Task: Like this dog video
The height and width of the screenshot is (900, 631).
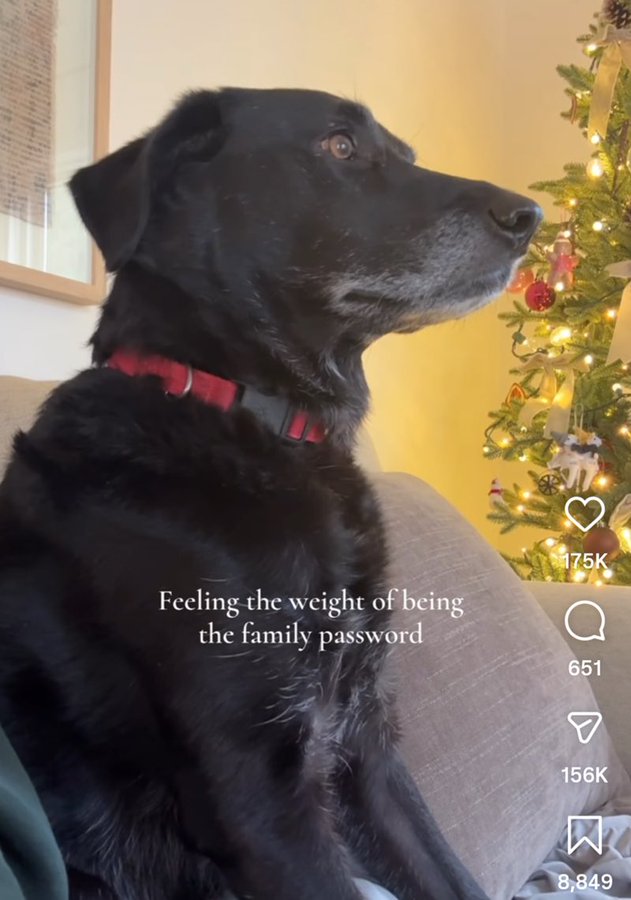Action: tap(585, 513)
